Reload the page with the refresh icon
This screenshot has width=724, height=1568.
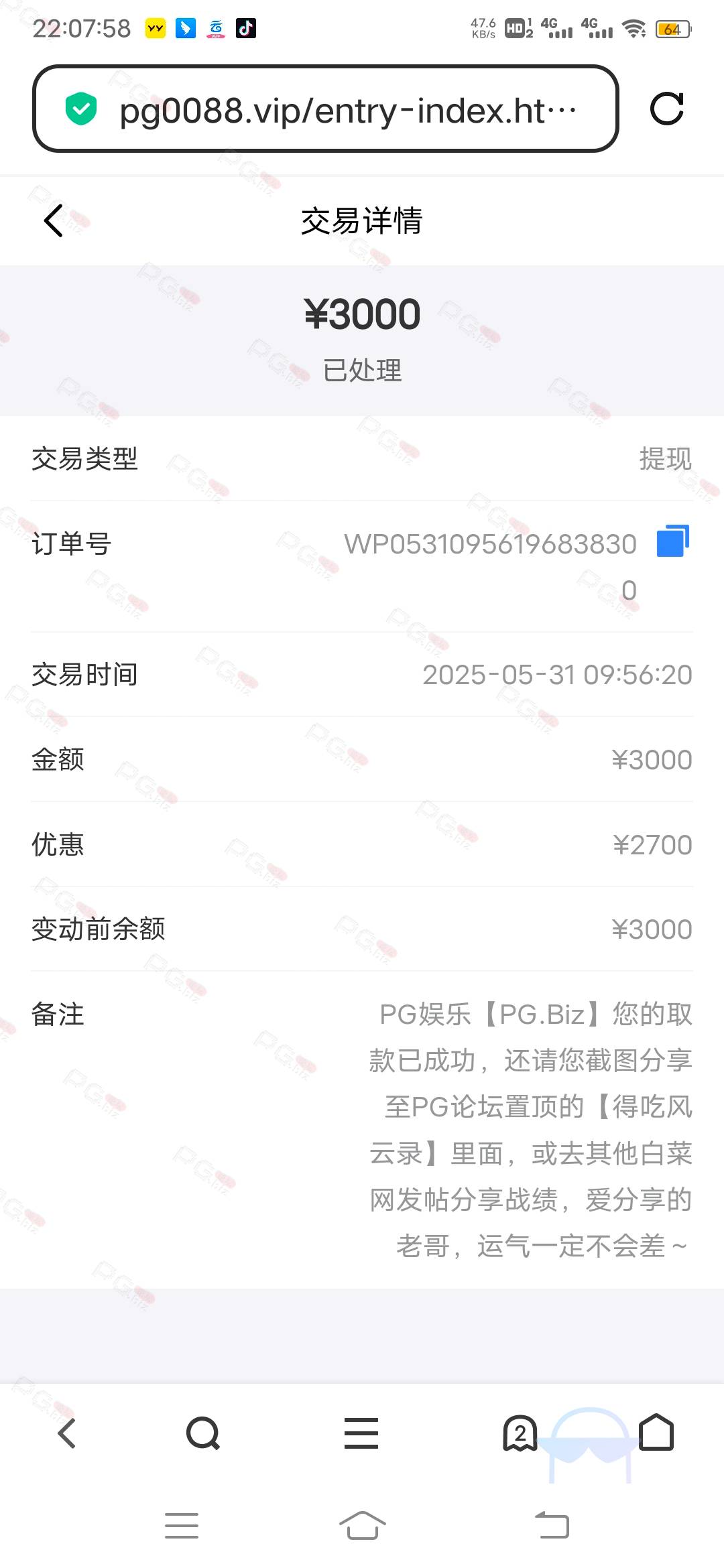(x=667, y=109)
